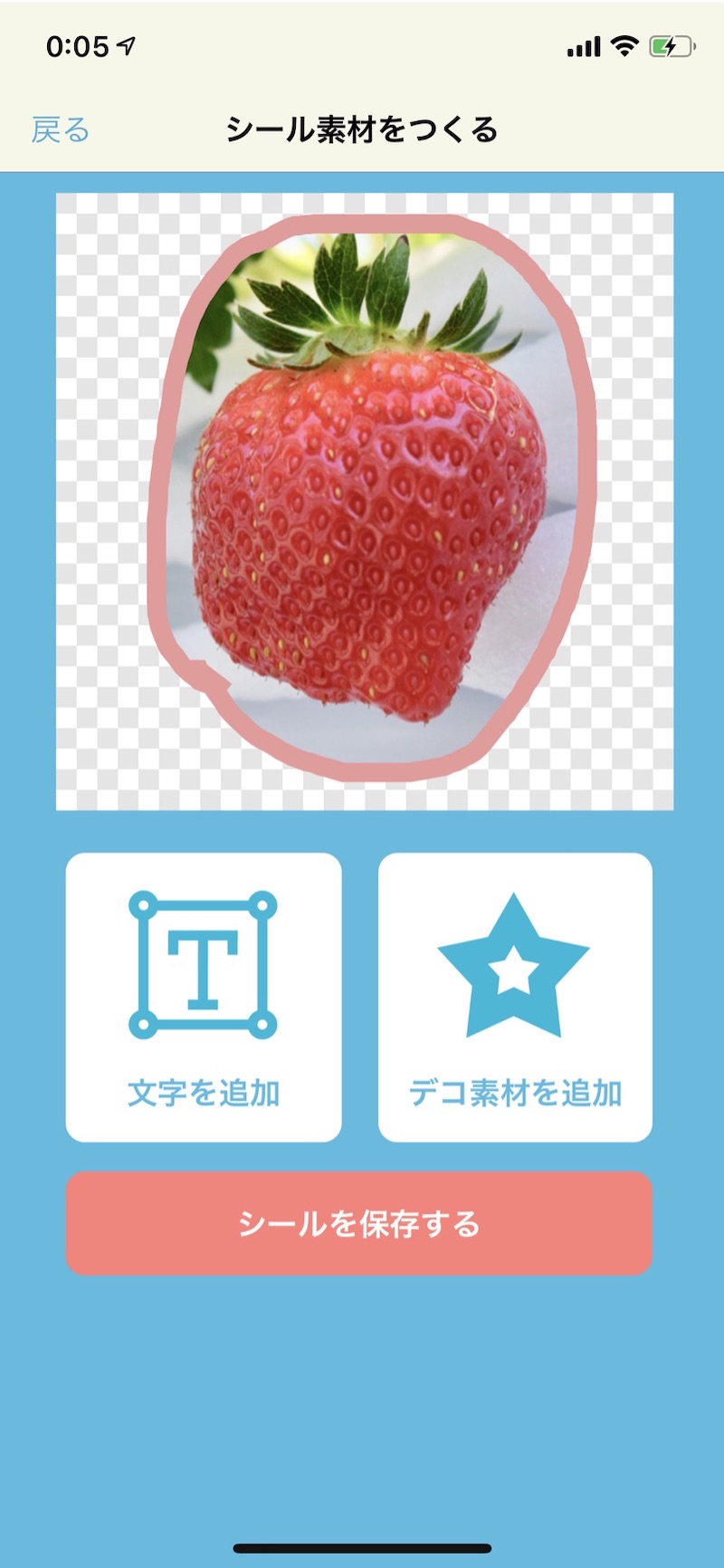The image size is (724, 1568).
Task: Open デコ素材を追加 to add decorations
Action: pyautogui.click(x=515, y=997)
